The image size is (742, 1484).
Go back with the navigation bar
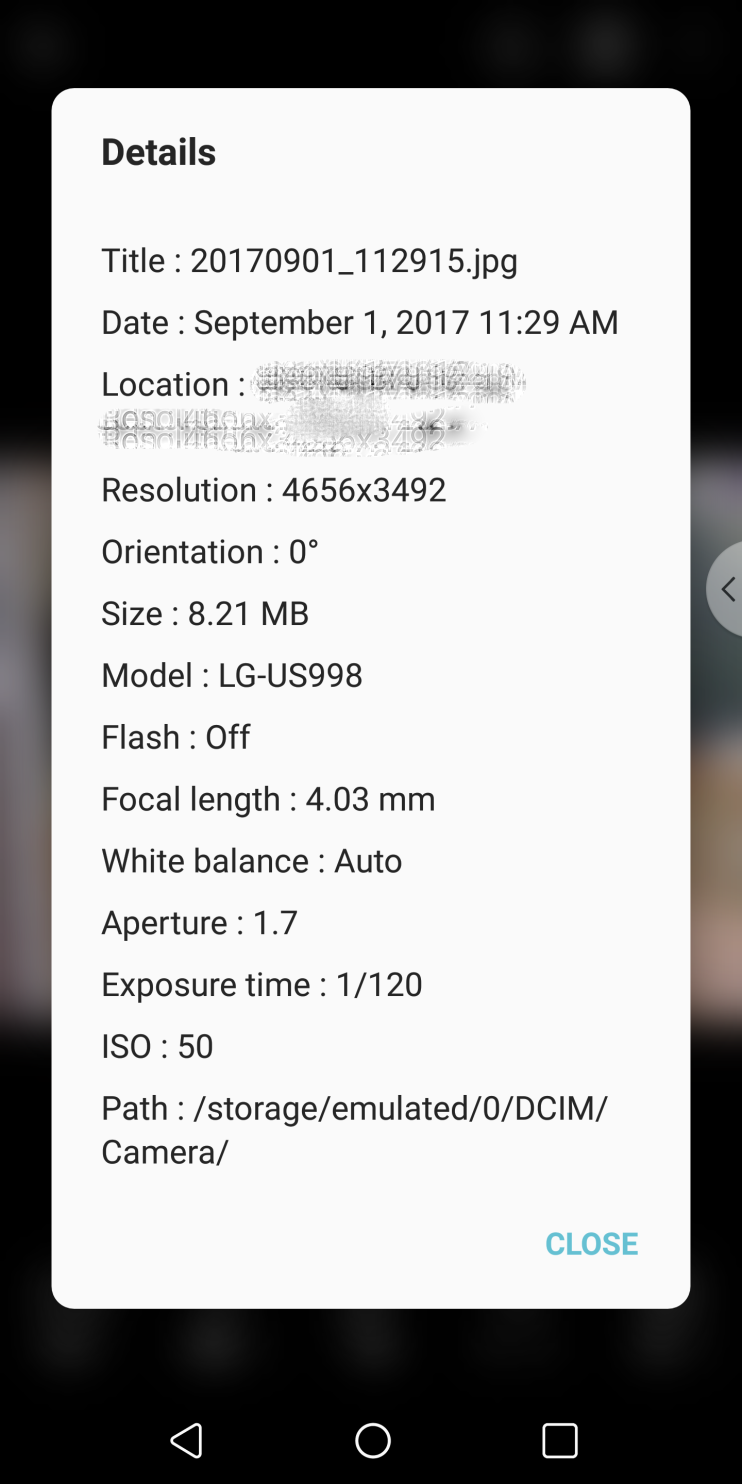186,1440
